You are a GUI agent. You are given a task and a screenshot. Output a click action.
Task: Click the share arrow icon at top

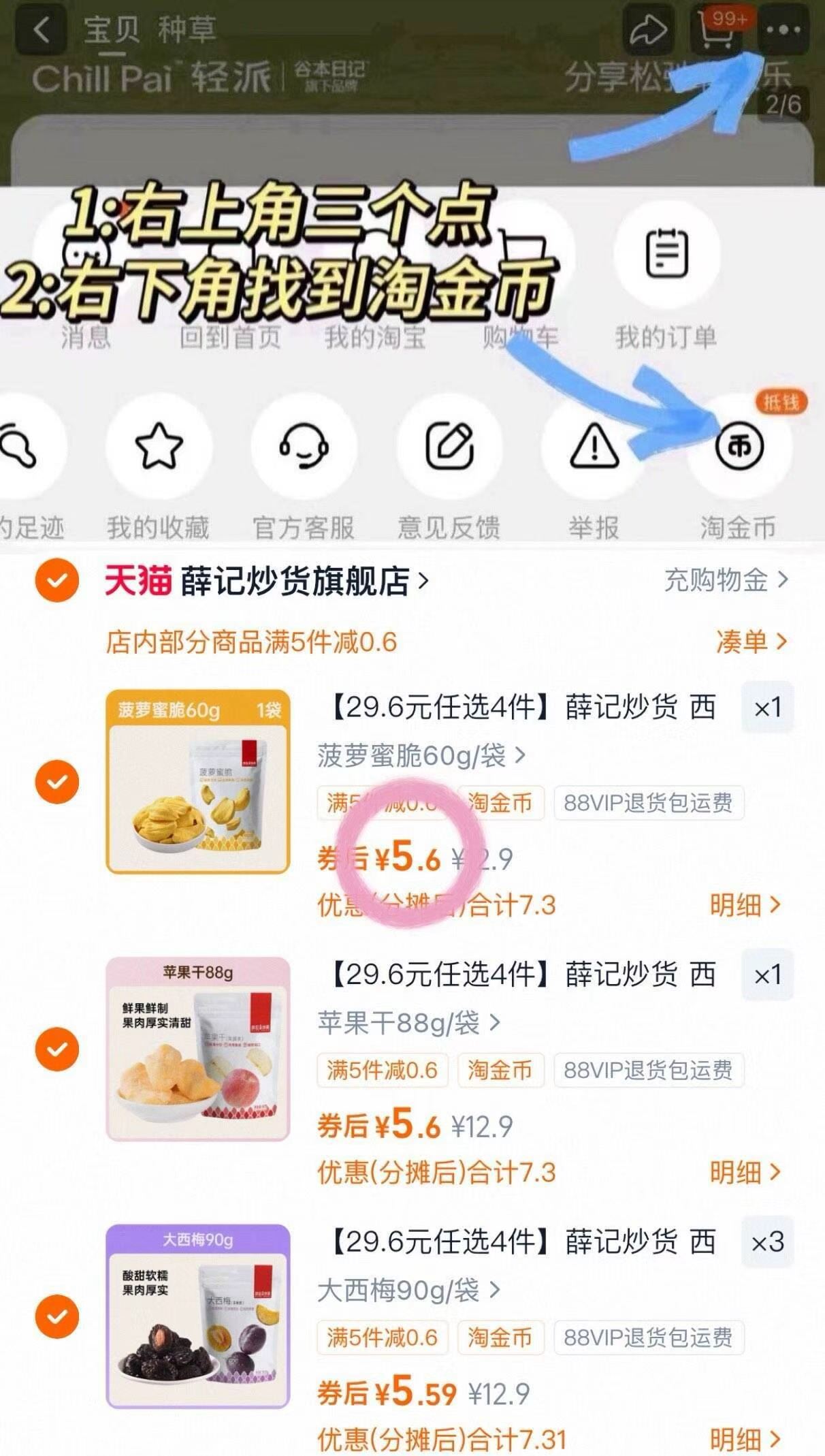(x=649, y=27)
